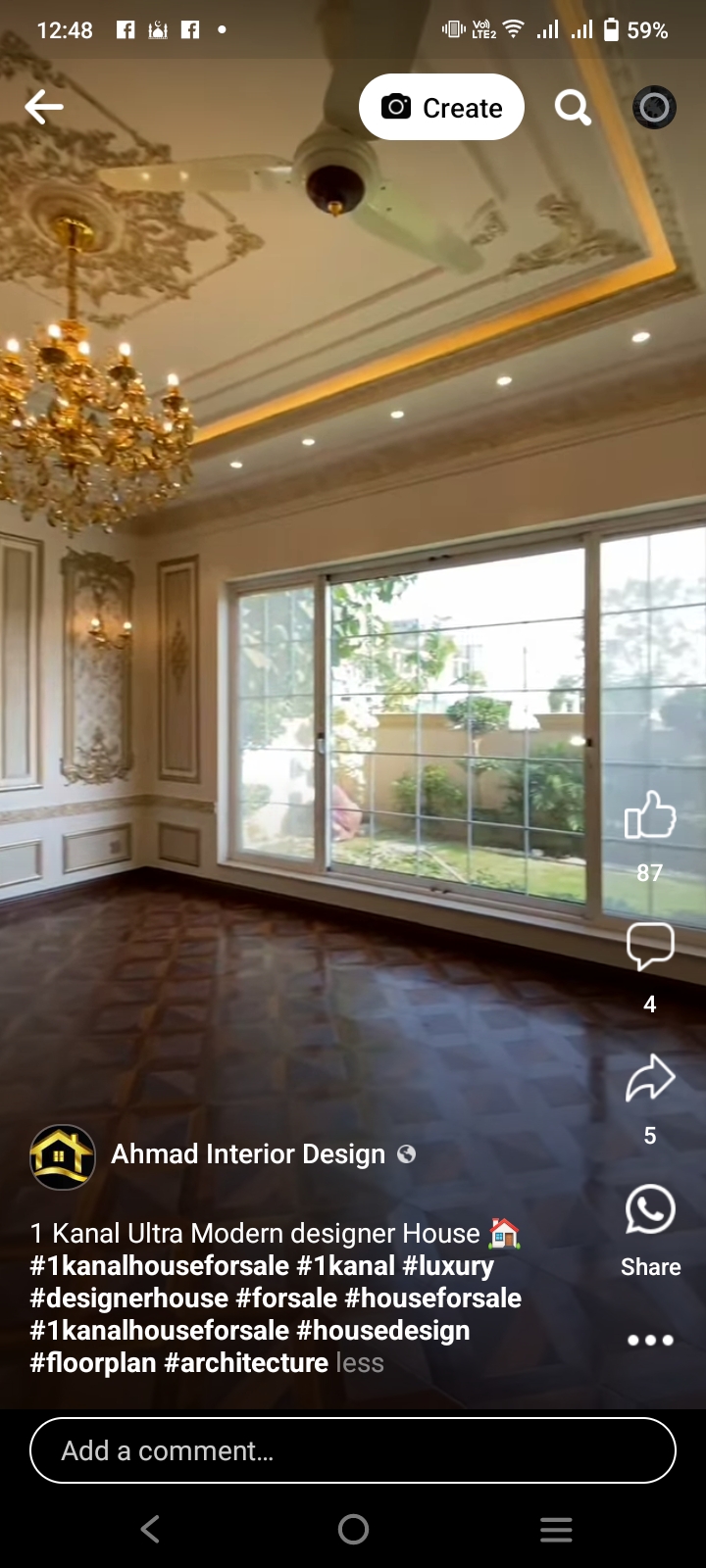Tap the Create camera button
Screen dimensions: 706x1568
tap(441, 107)
